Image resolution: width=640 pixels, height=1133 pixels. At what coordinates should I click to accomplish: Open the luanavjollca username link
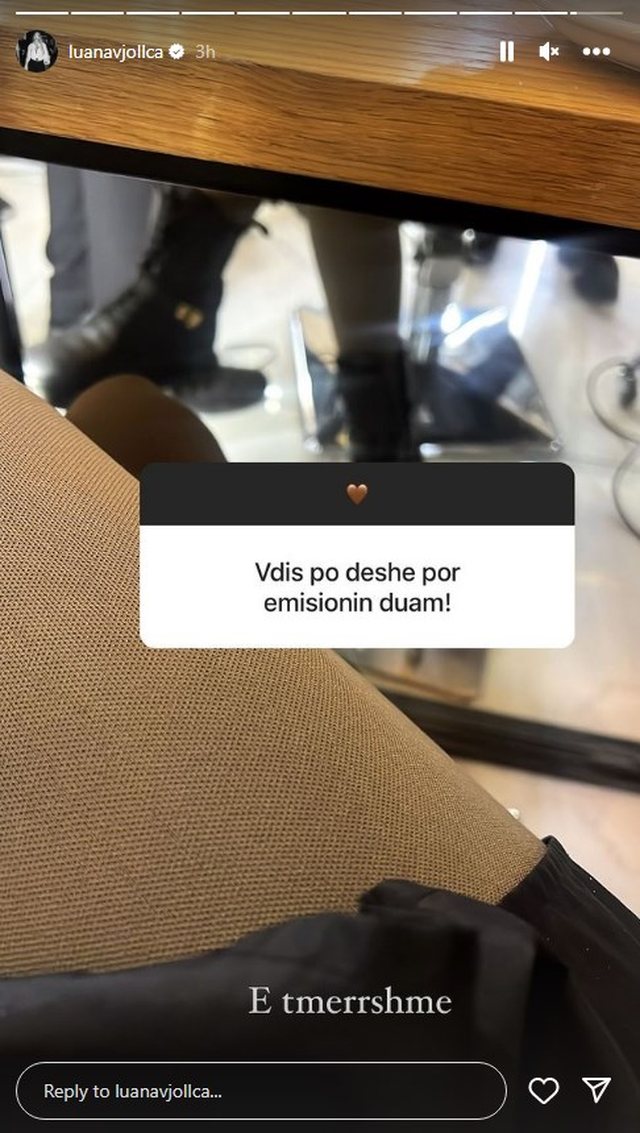tap(115, 51)
